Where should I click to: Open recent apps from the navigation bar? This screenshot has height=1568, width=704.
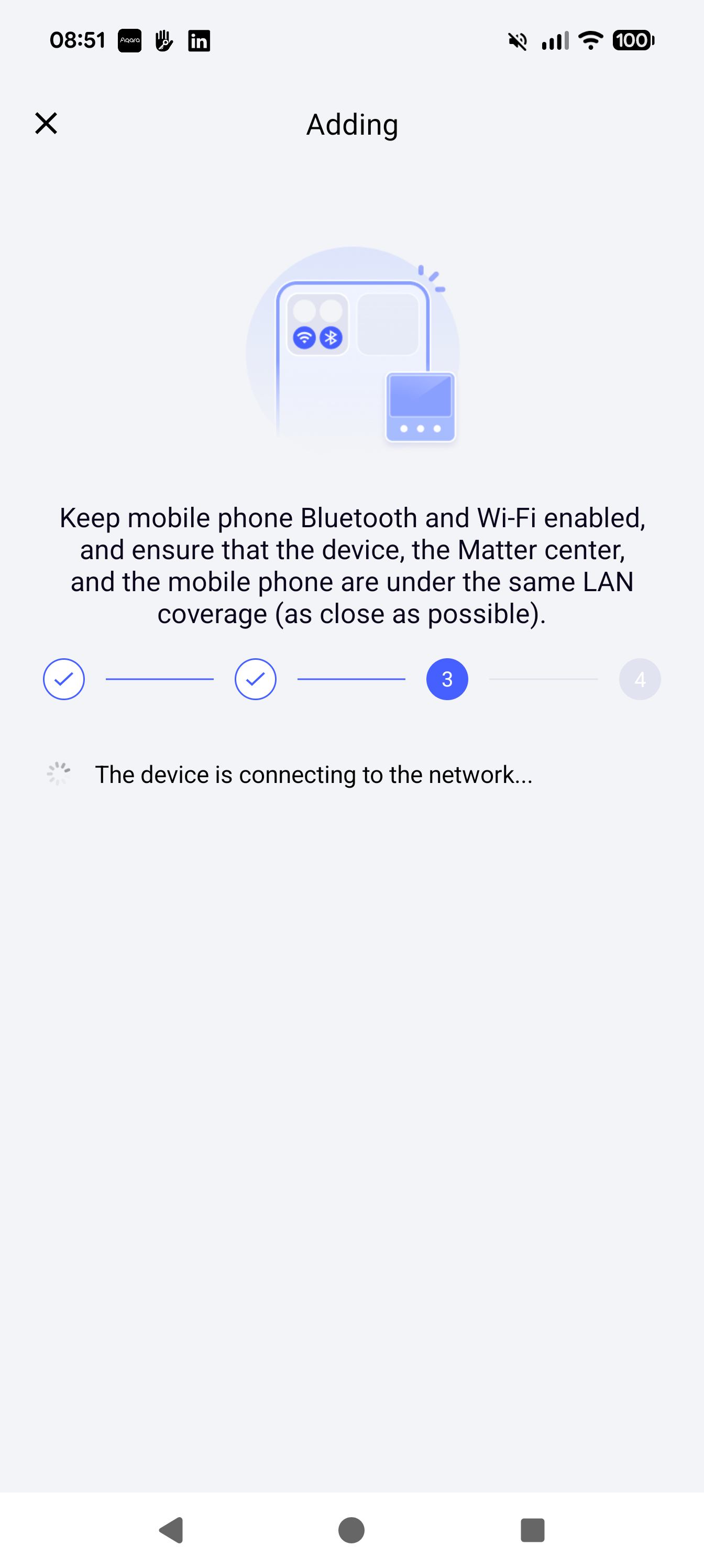tap(532, 1529)
